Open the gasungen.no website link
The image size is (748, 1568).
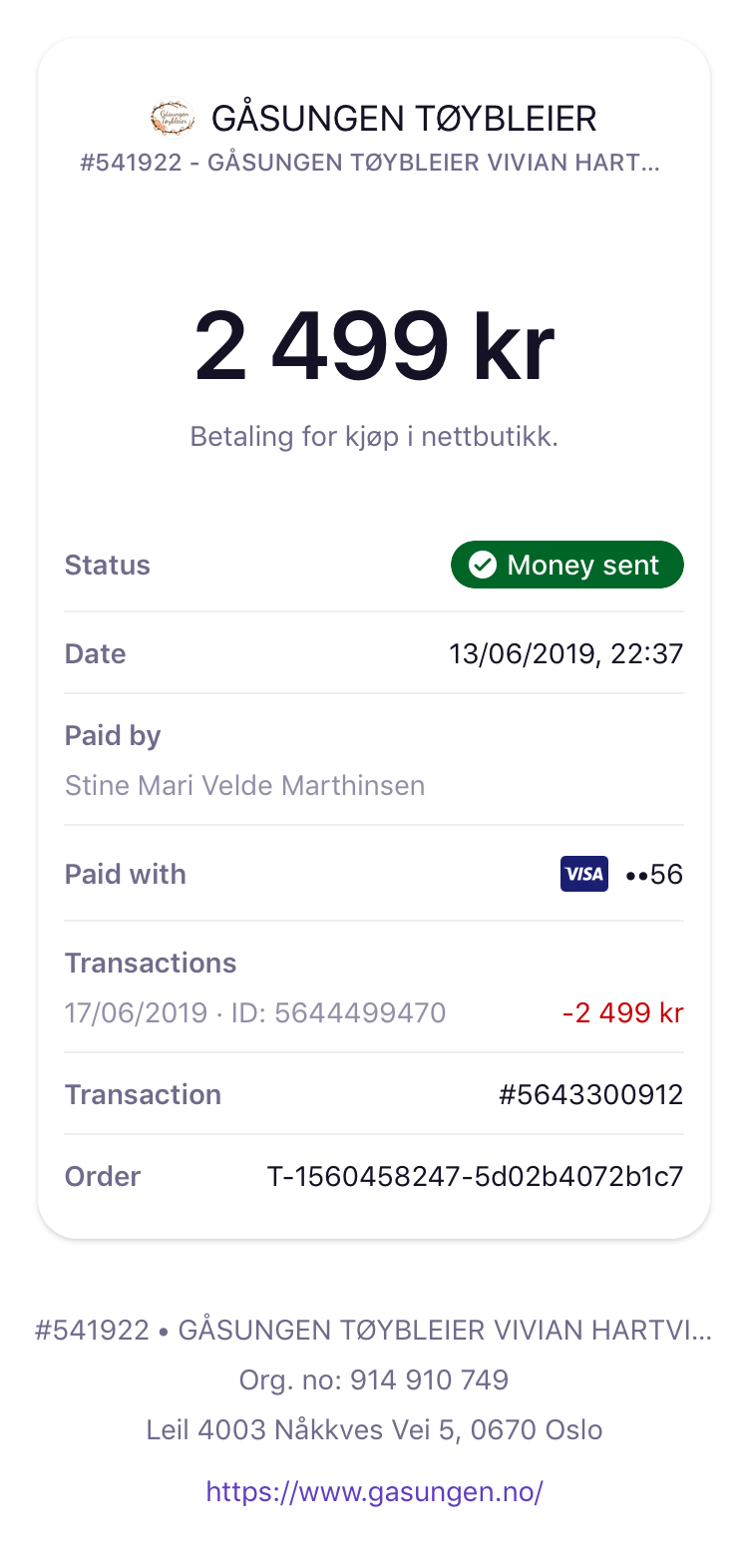coord(374,1491)
